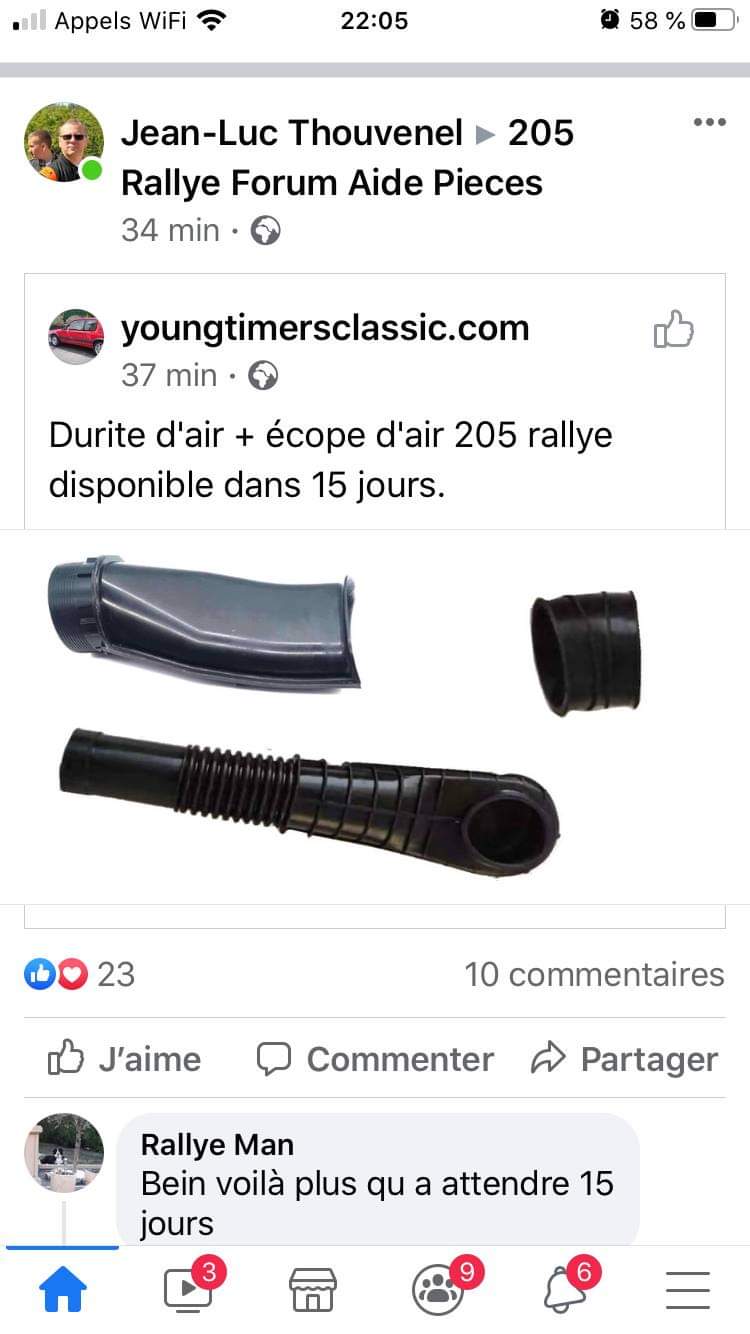This screenshot has height=1334, width=750.
Task: Like the post with J'aime
Action: [x=125, y=1059]
